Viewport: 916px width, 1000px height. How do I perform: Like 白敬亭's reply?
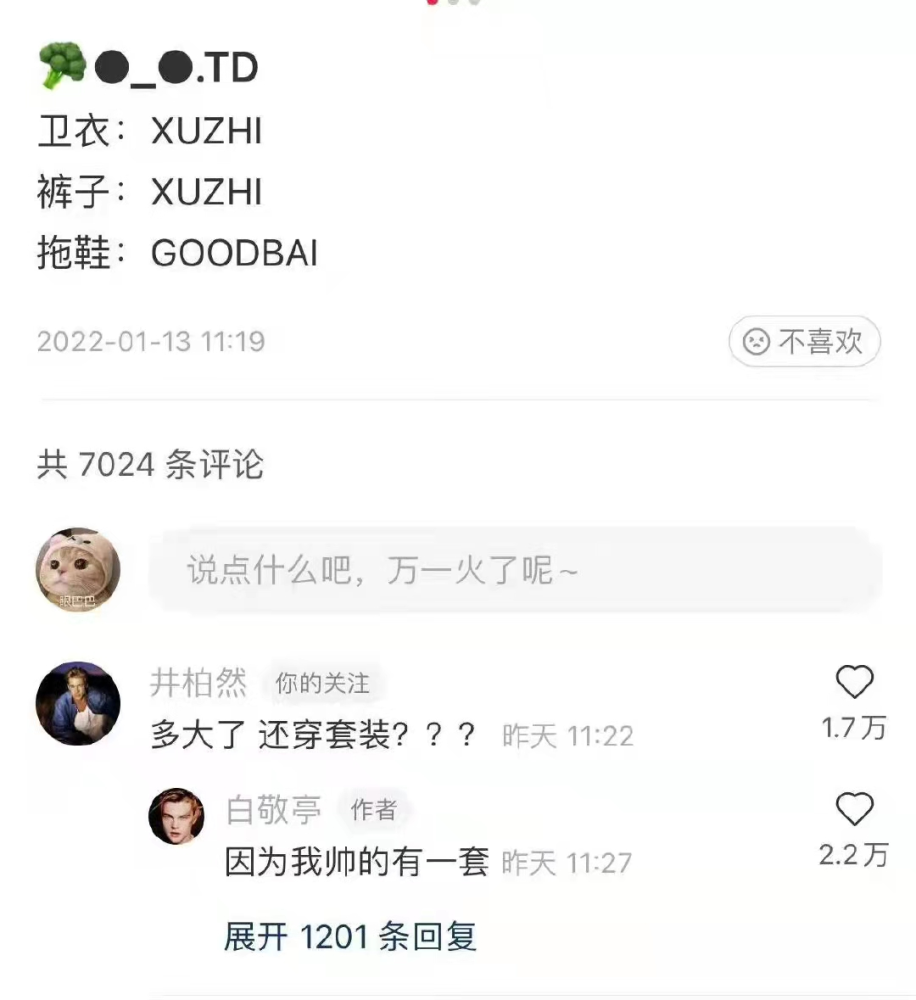pos(853,809)
